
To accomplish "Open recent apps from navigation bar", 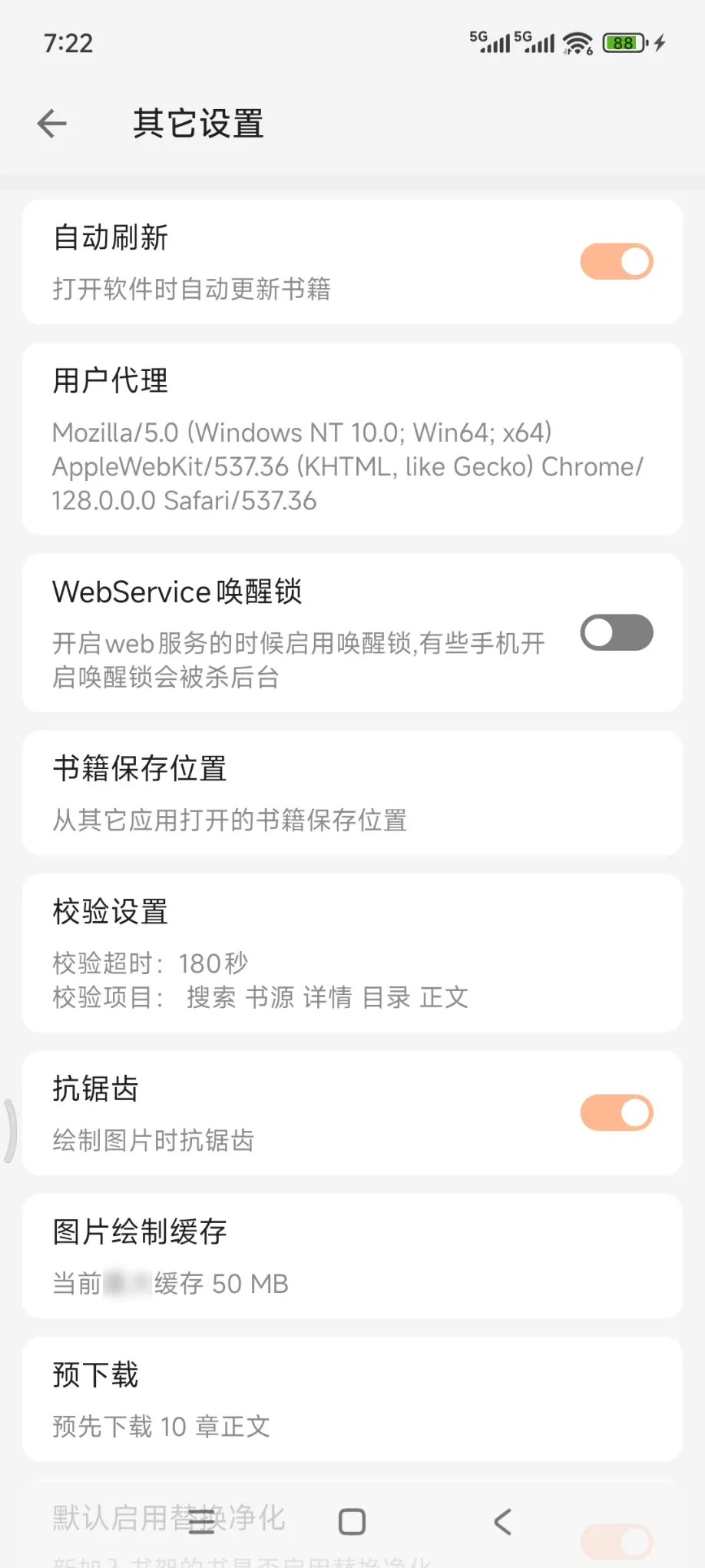I will tap(202, 1522).
